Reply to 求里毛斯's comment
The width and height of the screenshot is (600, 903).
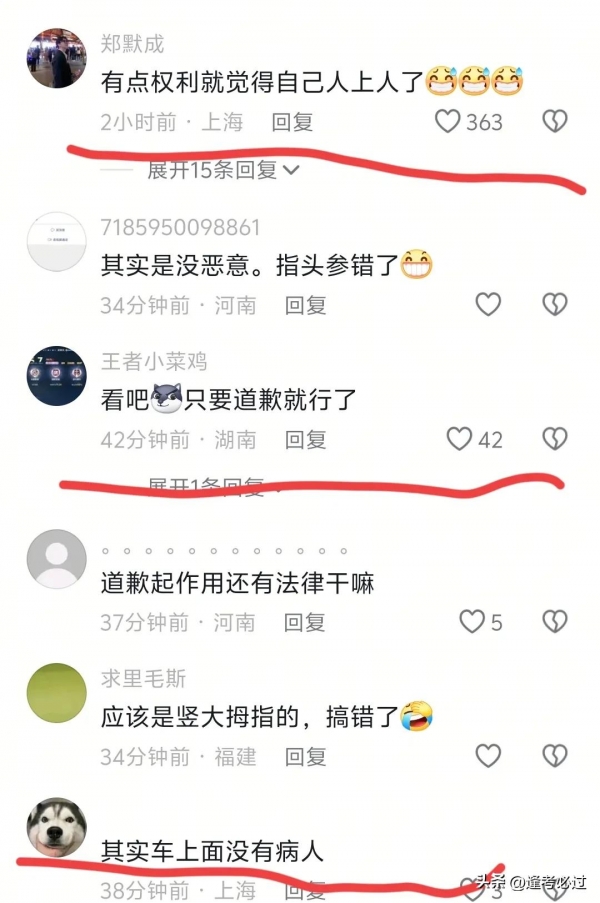click(x=305, y=756)
